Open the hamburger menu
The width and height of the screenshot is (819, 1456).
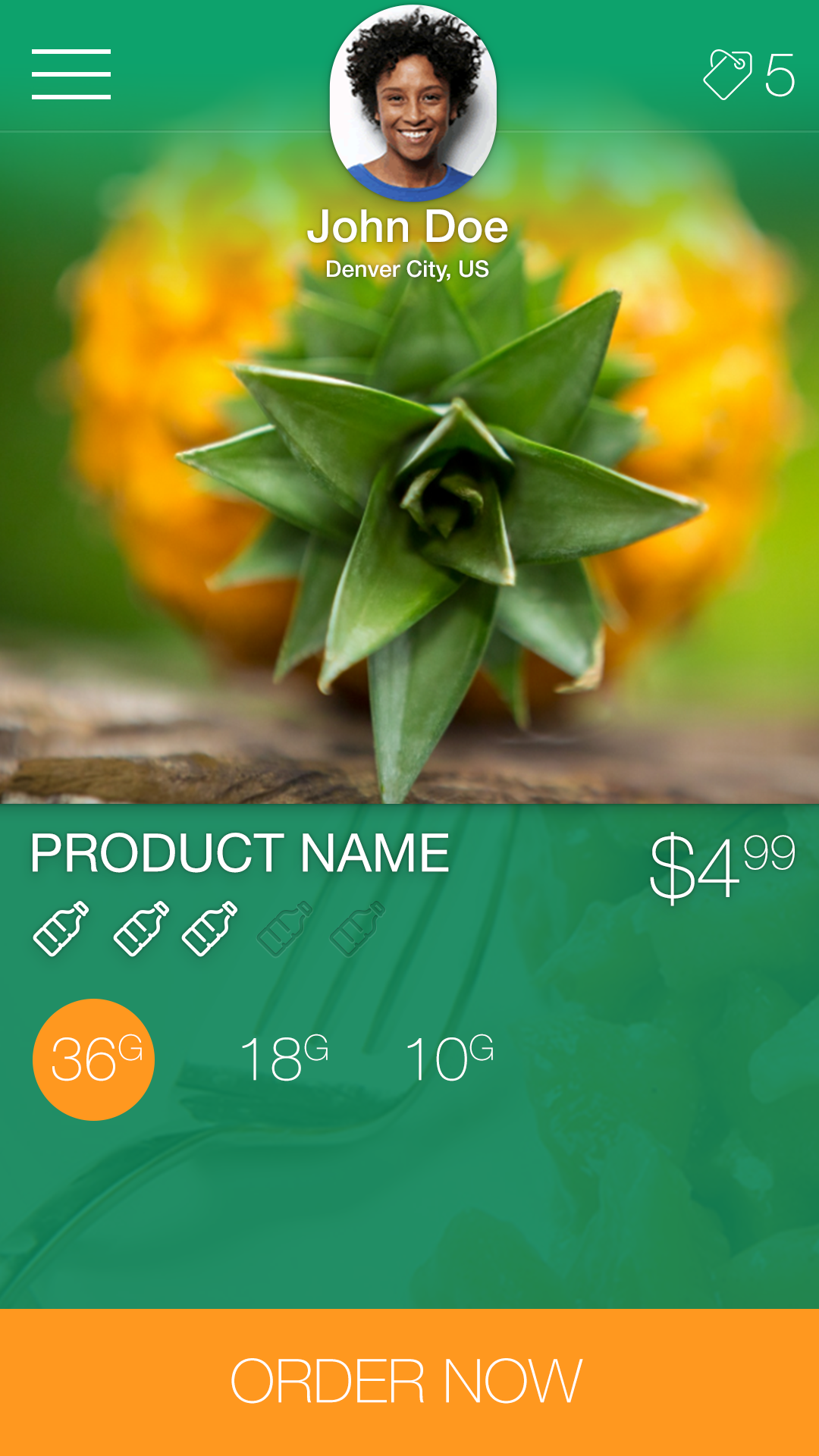71,74
